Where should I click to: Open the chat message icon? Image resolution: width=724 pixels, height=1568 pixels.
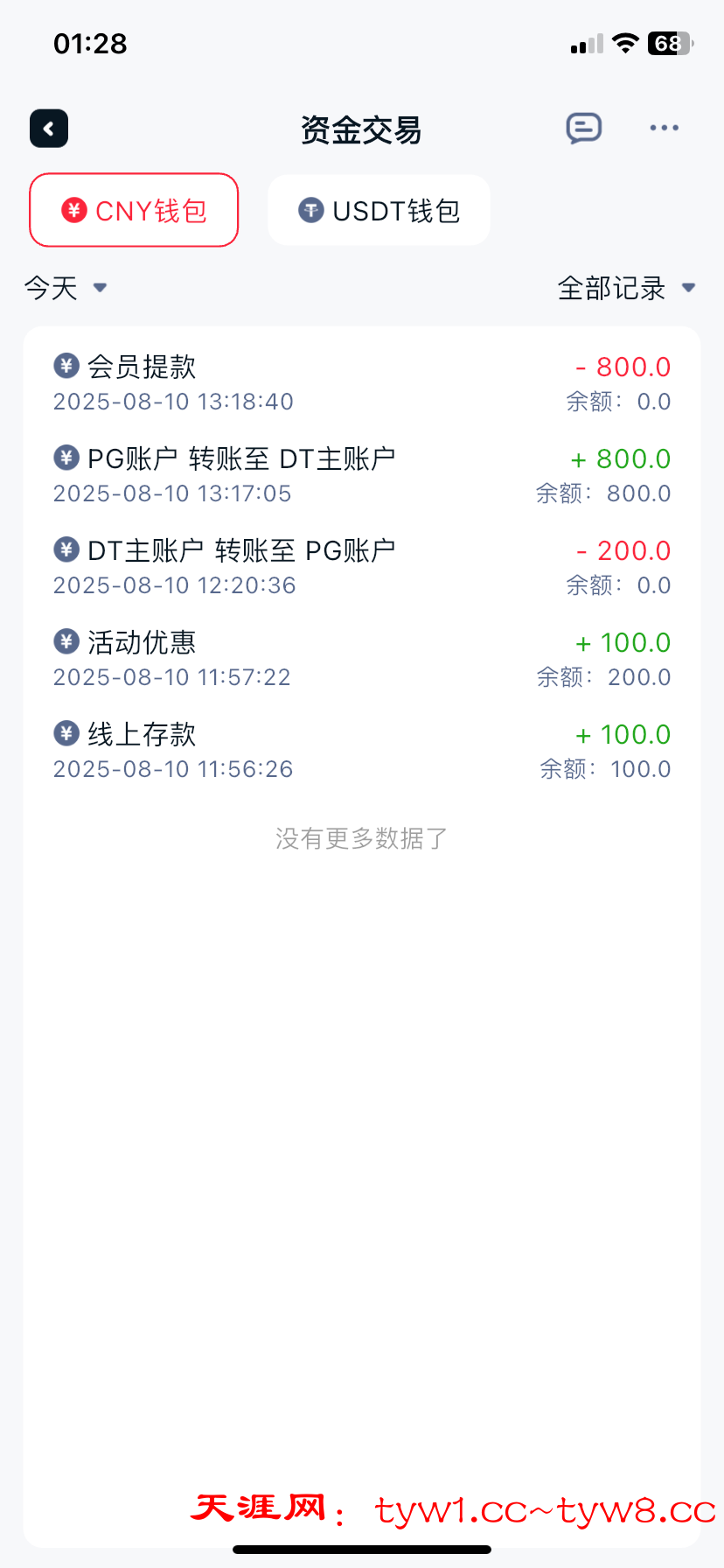(583, 128)
